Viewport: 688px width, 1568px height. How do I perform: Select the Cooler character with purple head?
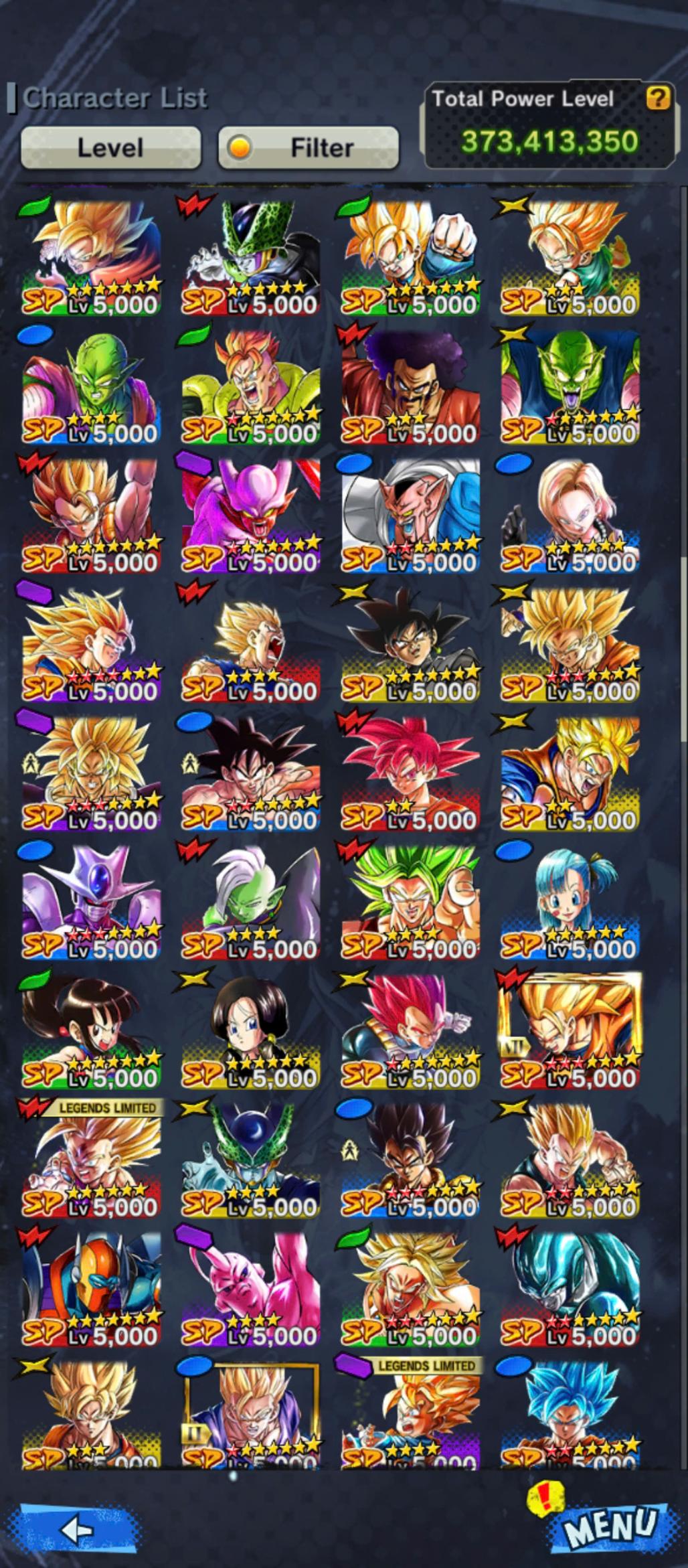pos(91,900)
